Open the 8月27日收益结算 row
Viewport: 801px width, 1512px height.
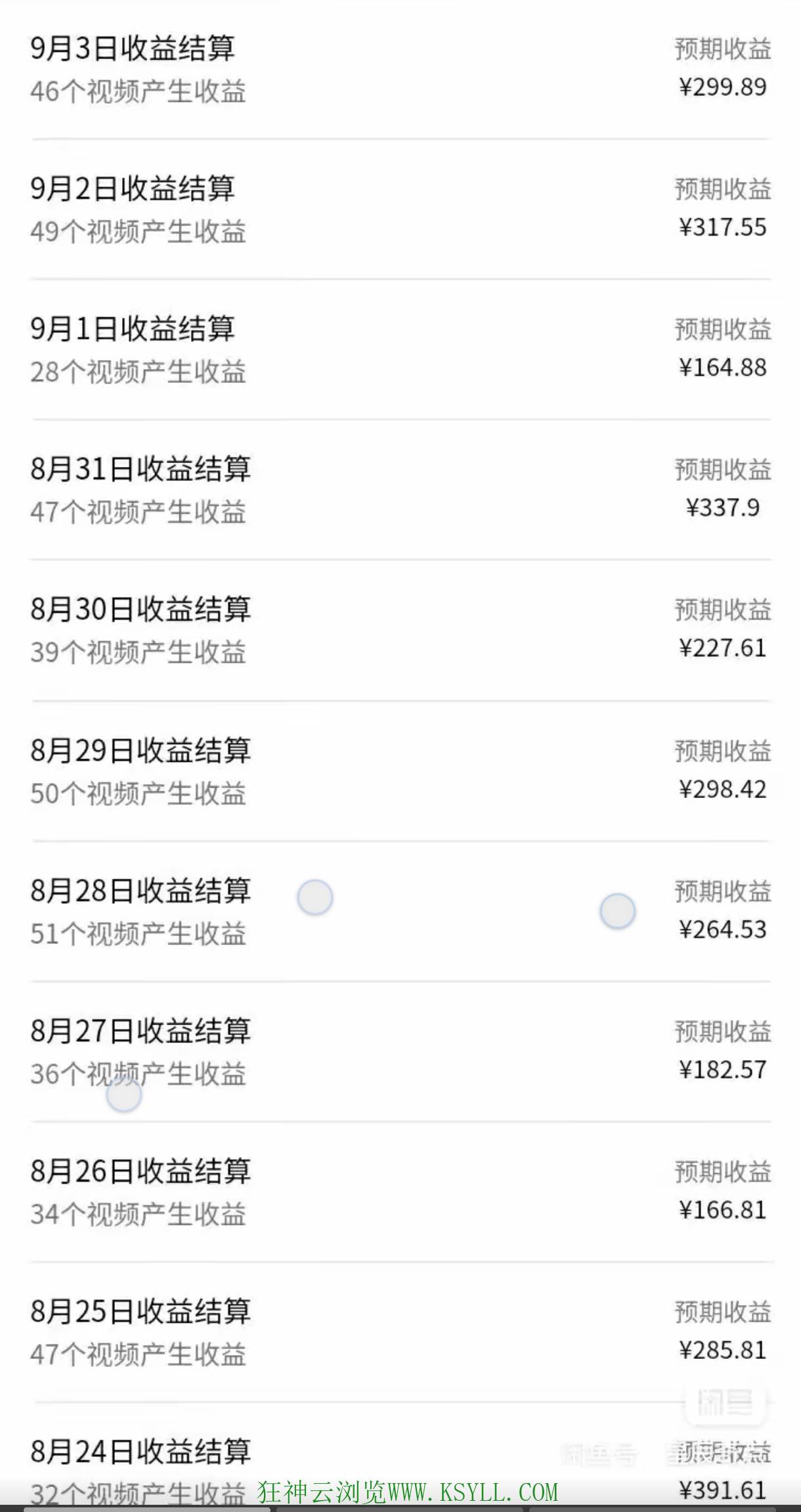tap(401, 1052)
